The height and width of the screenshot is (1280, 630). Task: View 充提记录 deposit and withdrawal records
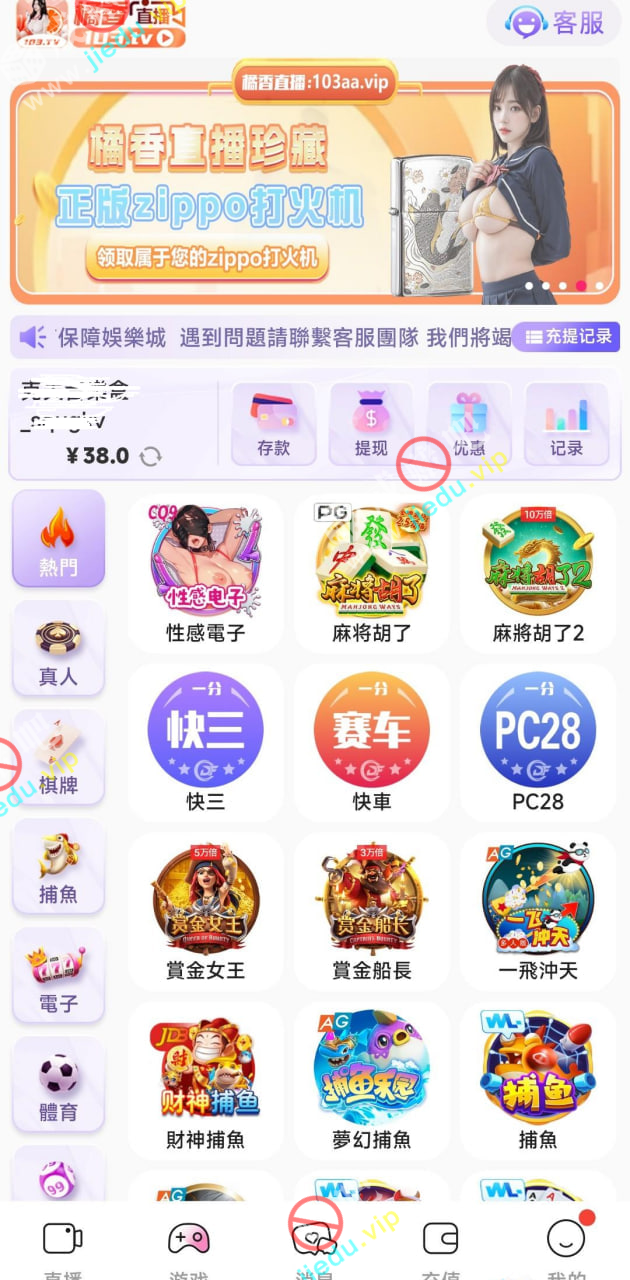click(x=567, y=337)
